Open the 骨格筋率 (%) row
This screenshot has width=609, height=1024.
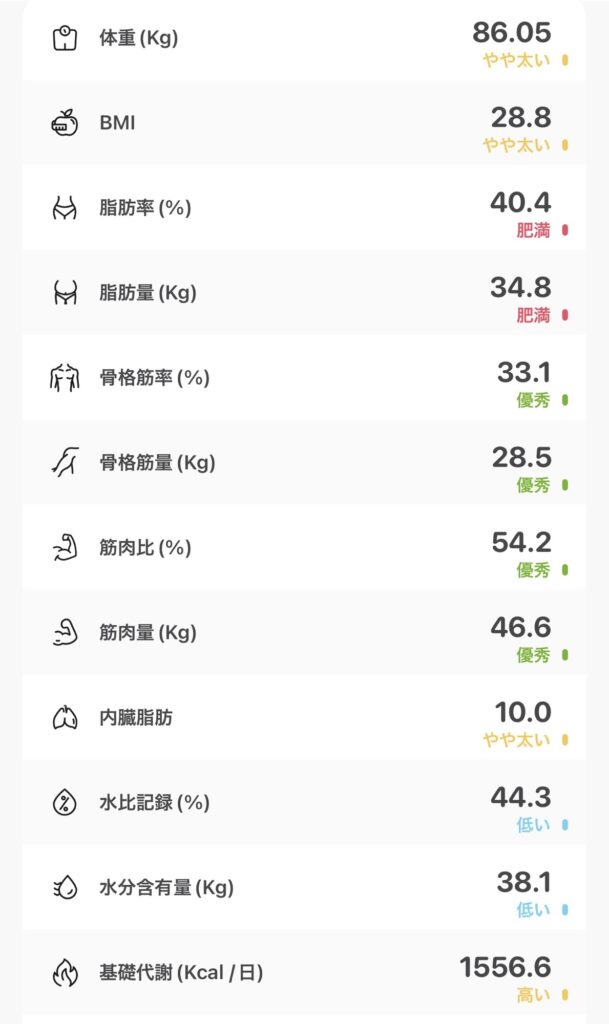click(304, 378)
